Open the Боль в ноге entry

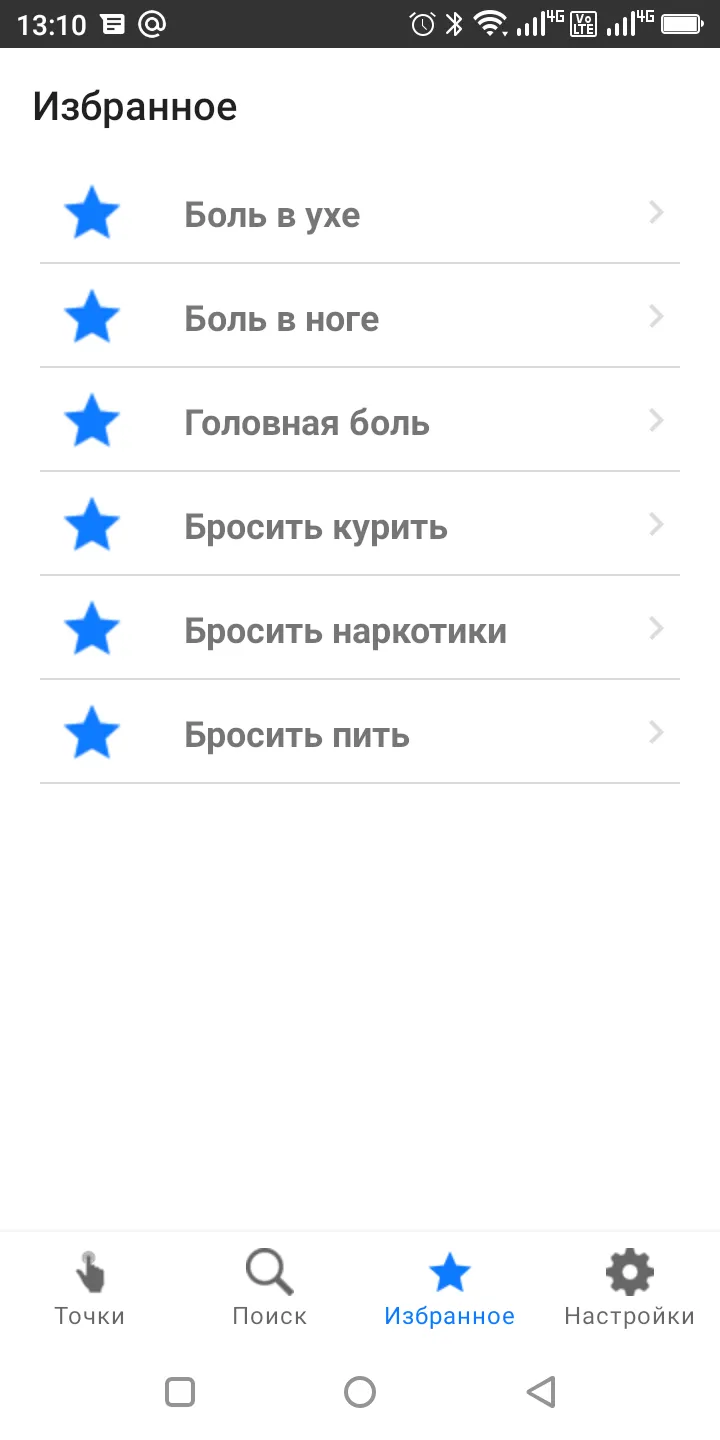pos(360,317)
